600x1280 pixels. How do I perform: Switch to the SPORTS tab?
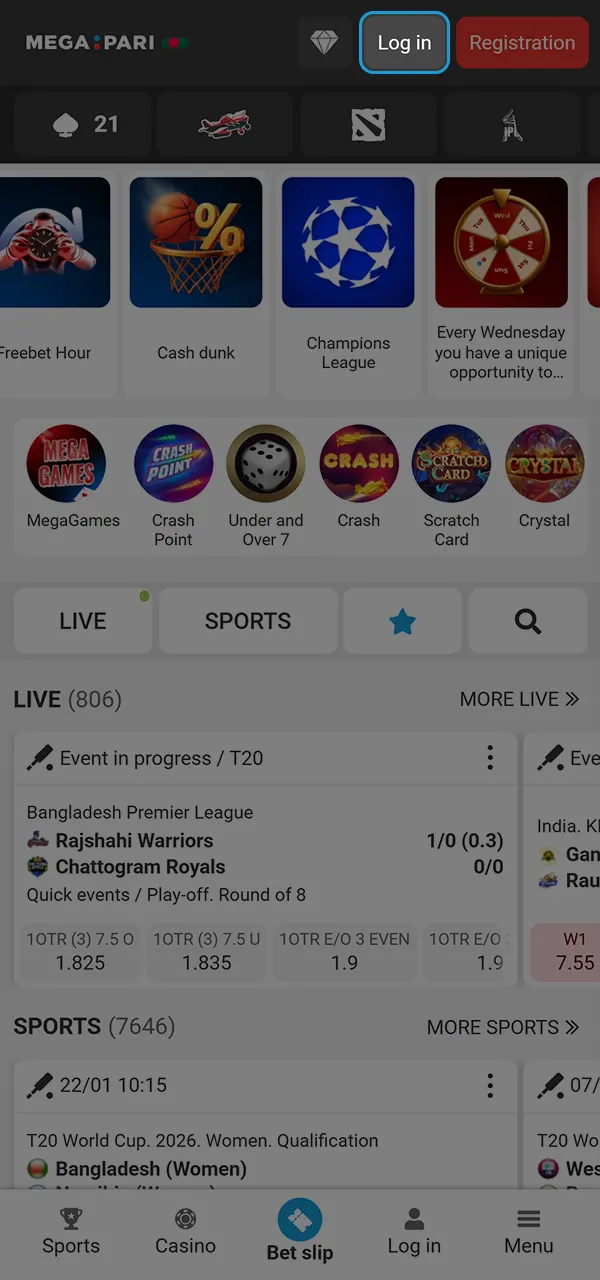coord(248,621)
